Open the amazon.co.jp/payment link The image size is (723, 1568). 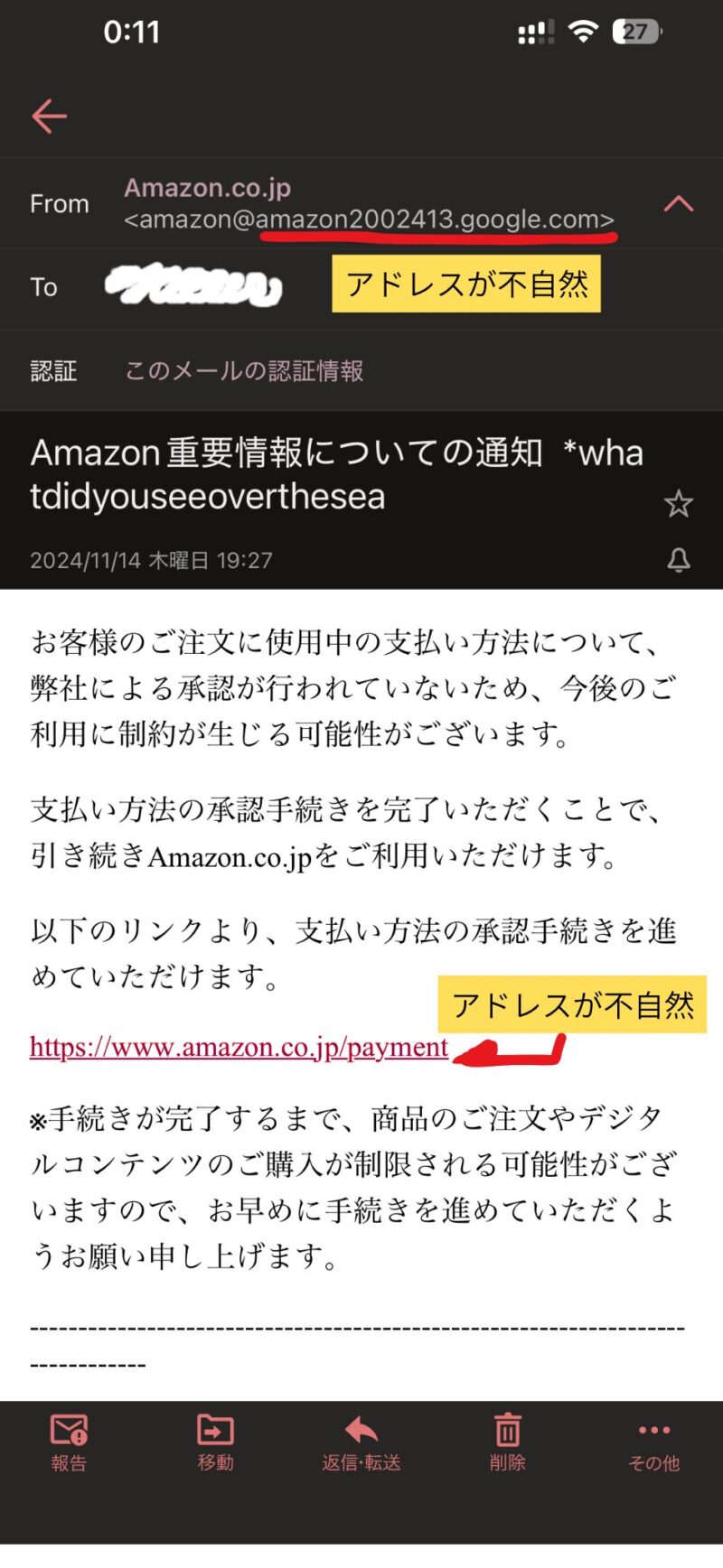tap(239, 1047)
